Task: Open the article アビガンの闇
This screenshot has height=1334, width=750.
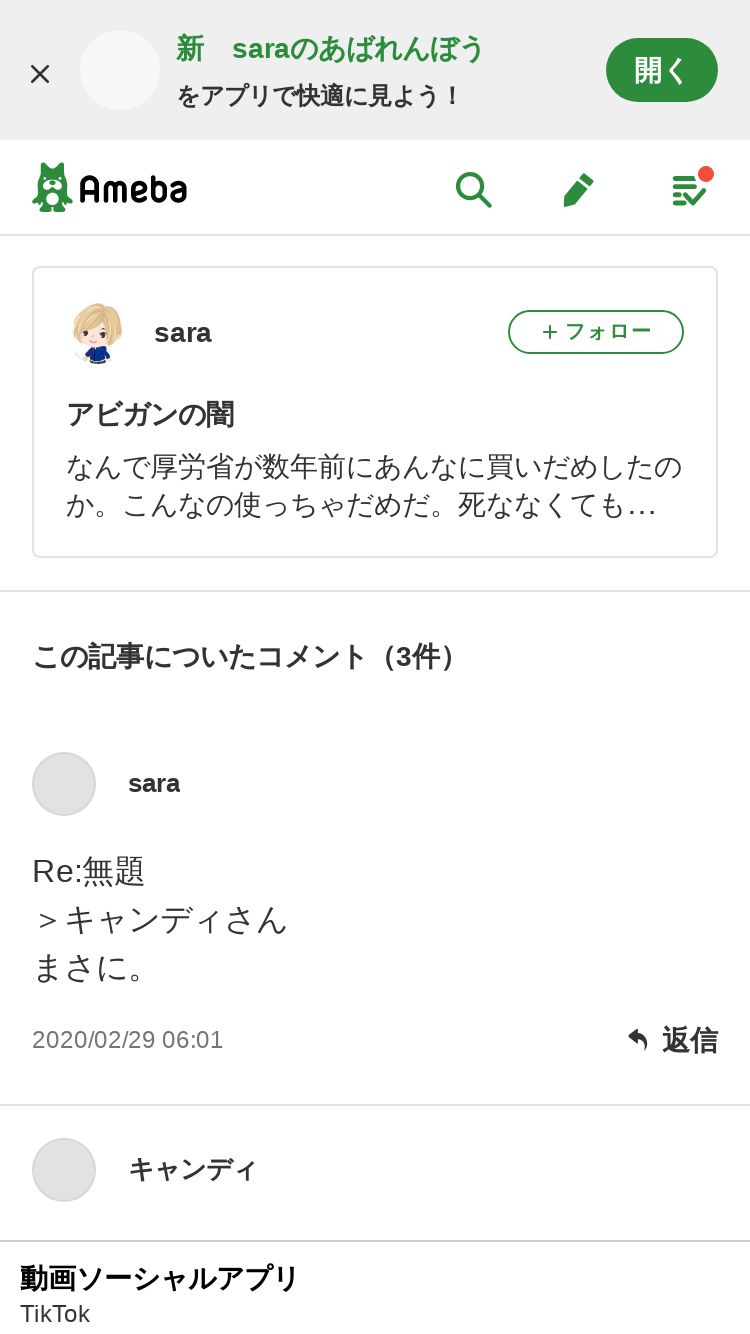Action: (150, 414)
